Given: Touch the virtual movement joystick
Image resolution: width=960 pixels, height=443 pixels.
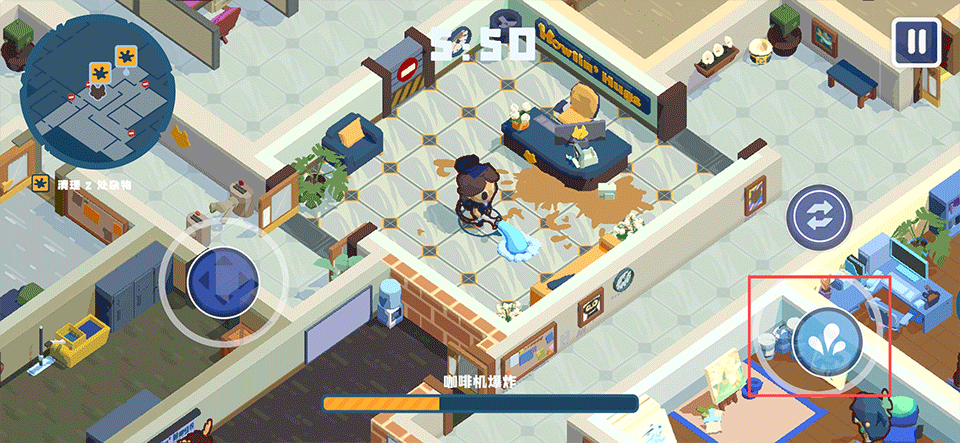Looking at the screenshot, I should tap(222, 283).
